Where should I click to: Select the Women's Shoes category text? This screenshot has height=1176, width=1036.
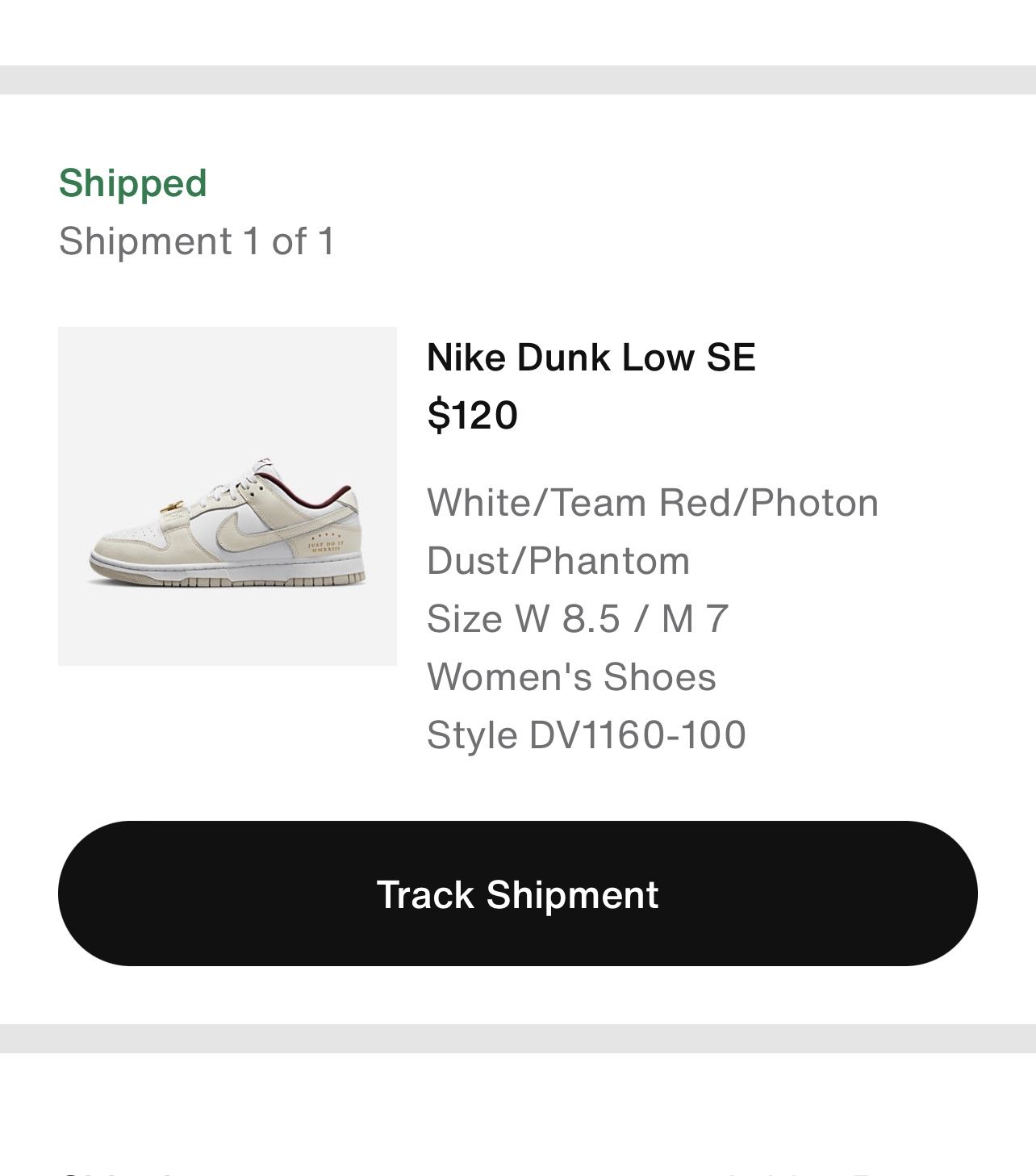click(571, 676)
